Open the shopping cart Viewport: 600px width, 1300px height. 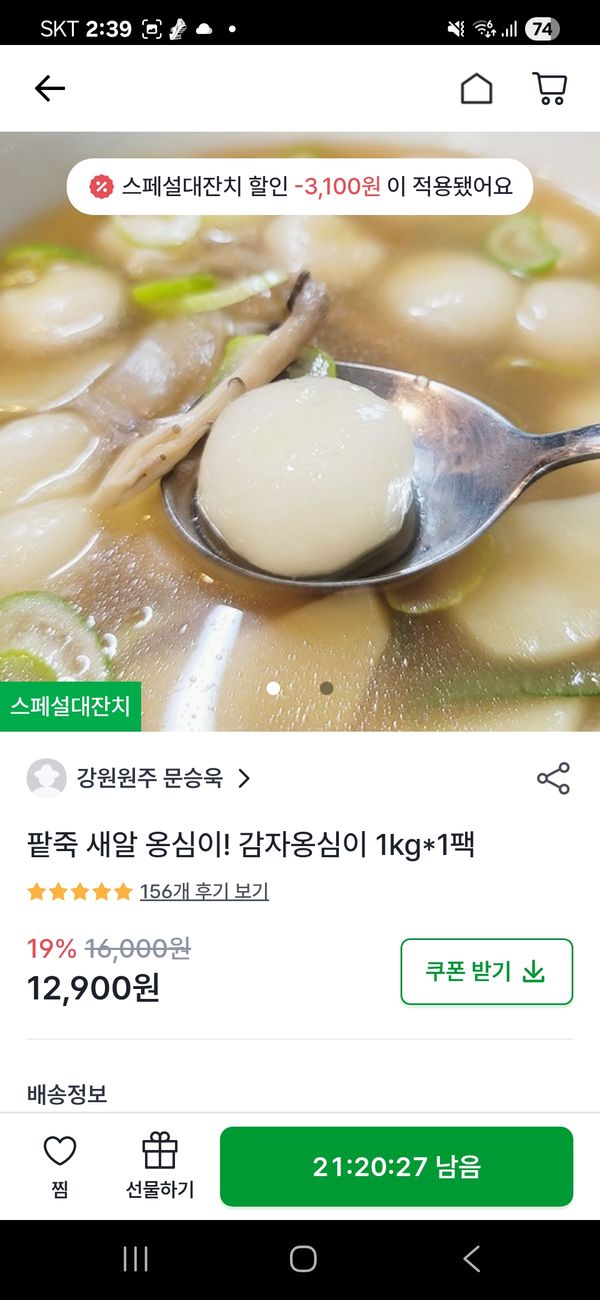click(549, 89)
